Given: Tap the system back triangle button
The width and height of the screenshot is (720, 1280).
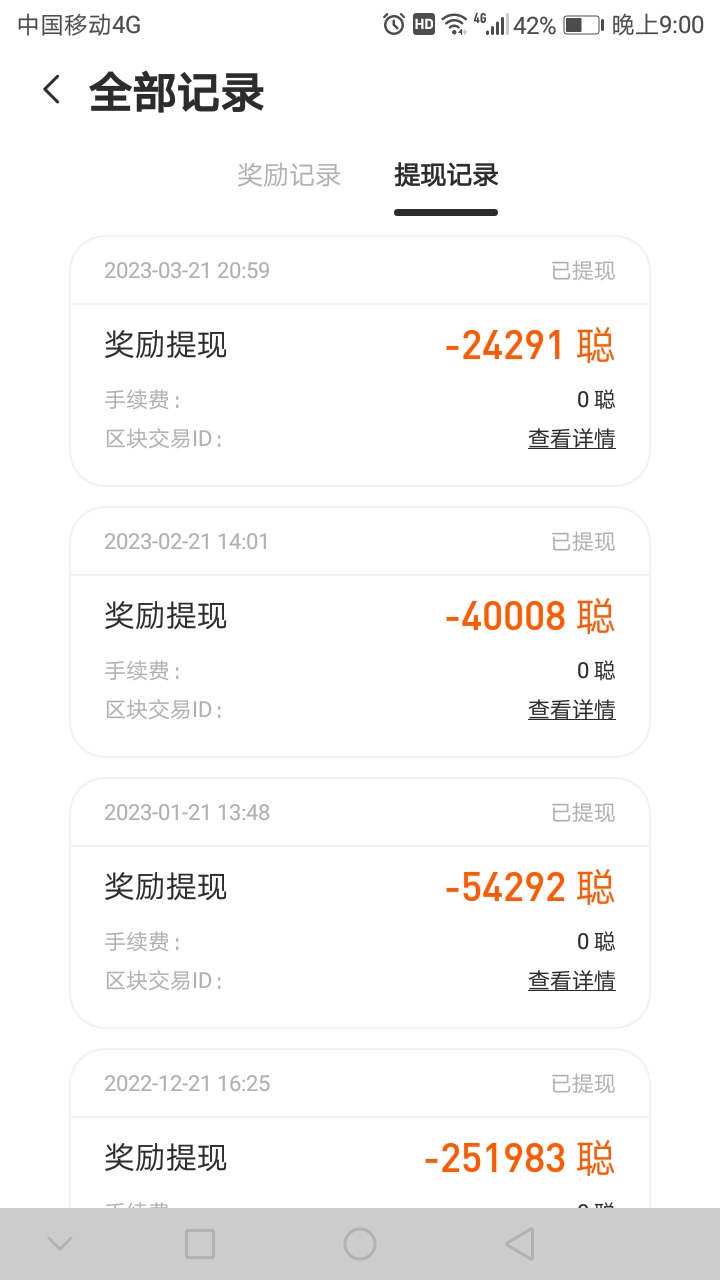Looking at the screenshot, I should click(519, 1244).
